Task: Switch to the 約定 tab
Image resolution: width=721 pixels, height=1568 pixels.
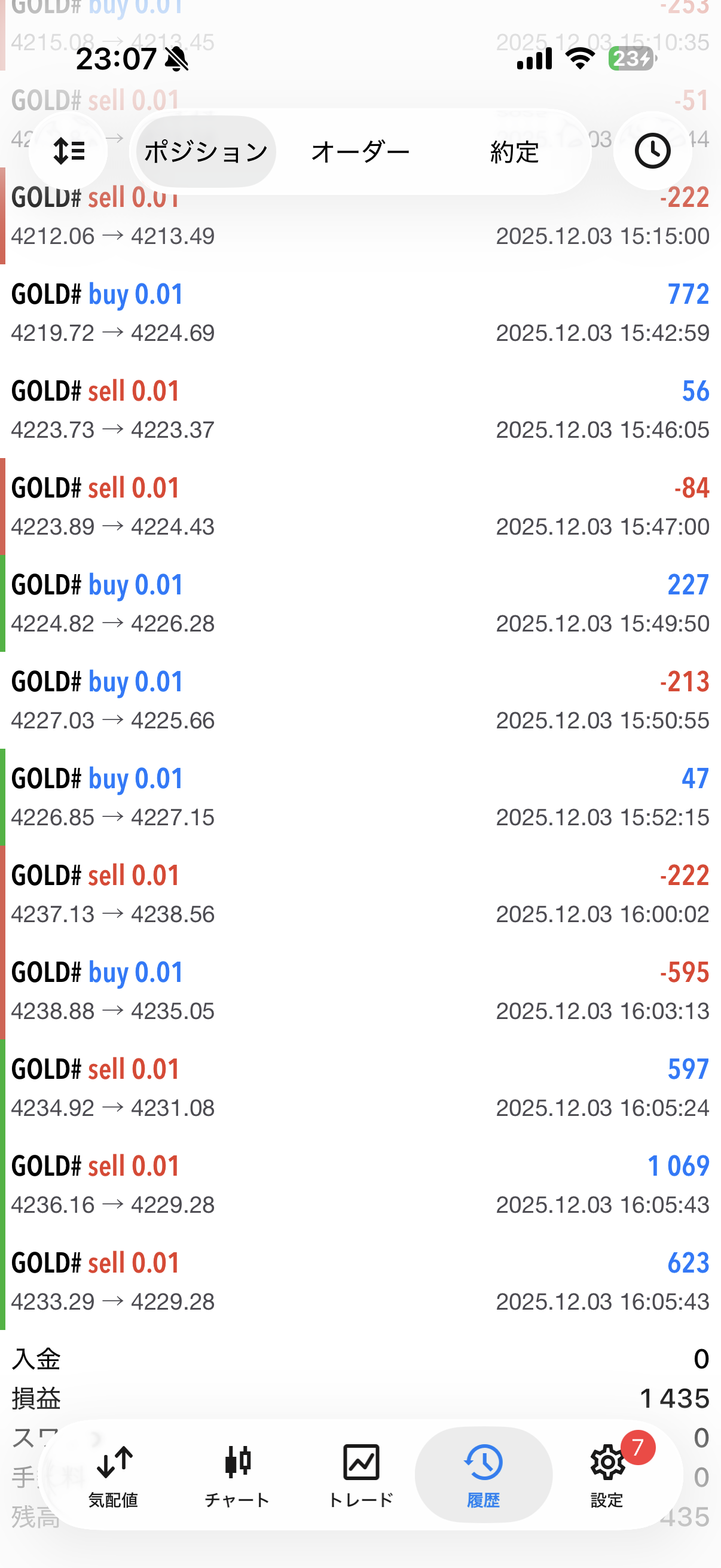Action: click(x=515, y=151)
